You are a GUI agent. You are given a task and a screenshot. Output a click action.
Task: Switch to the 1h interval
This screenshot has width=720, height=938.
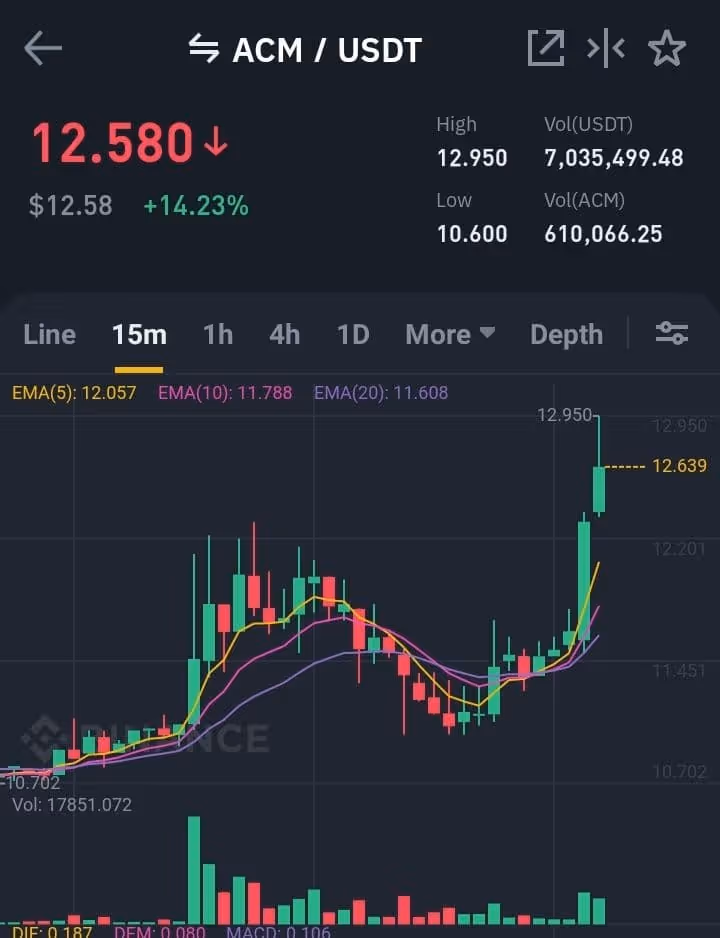click(x=218, y=334)
